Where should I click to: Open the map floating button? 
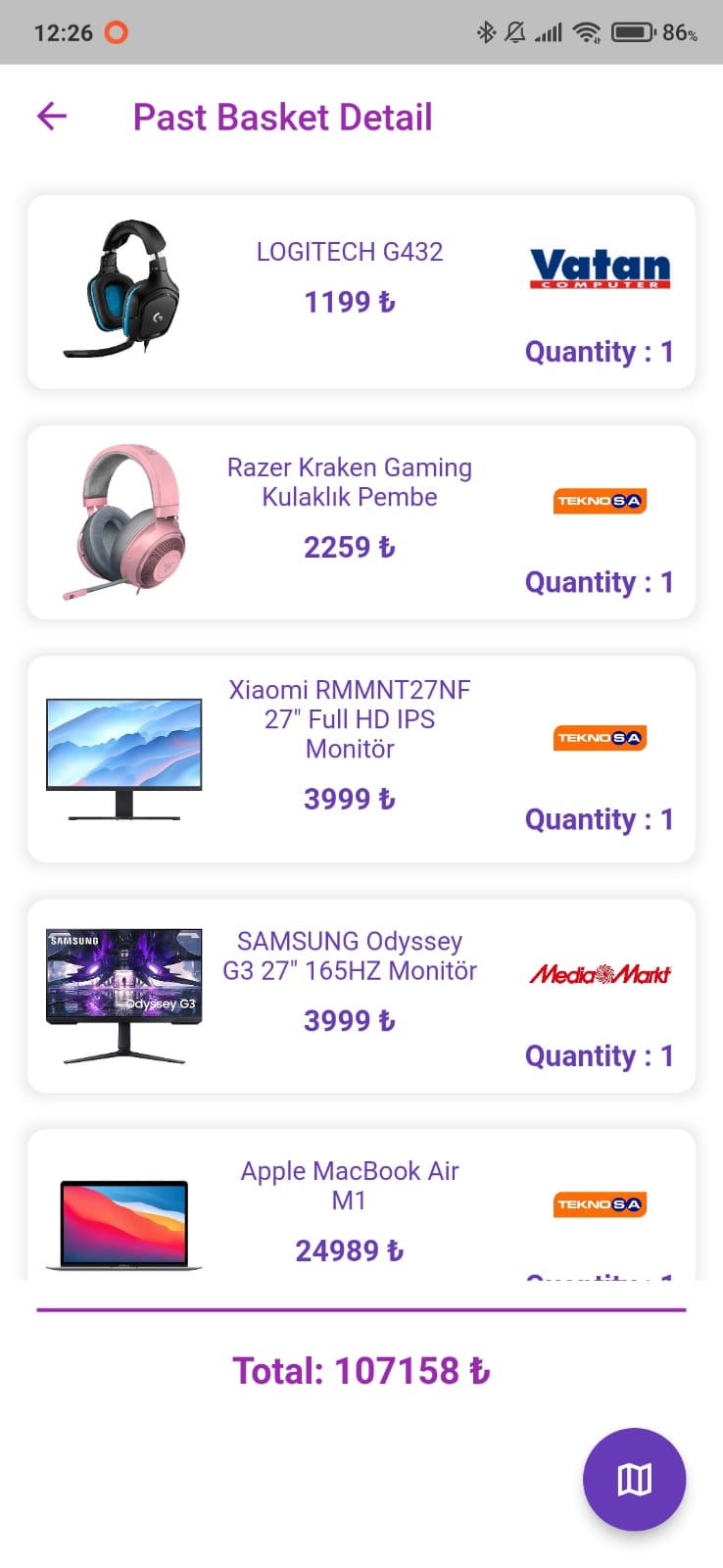634,1479
